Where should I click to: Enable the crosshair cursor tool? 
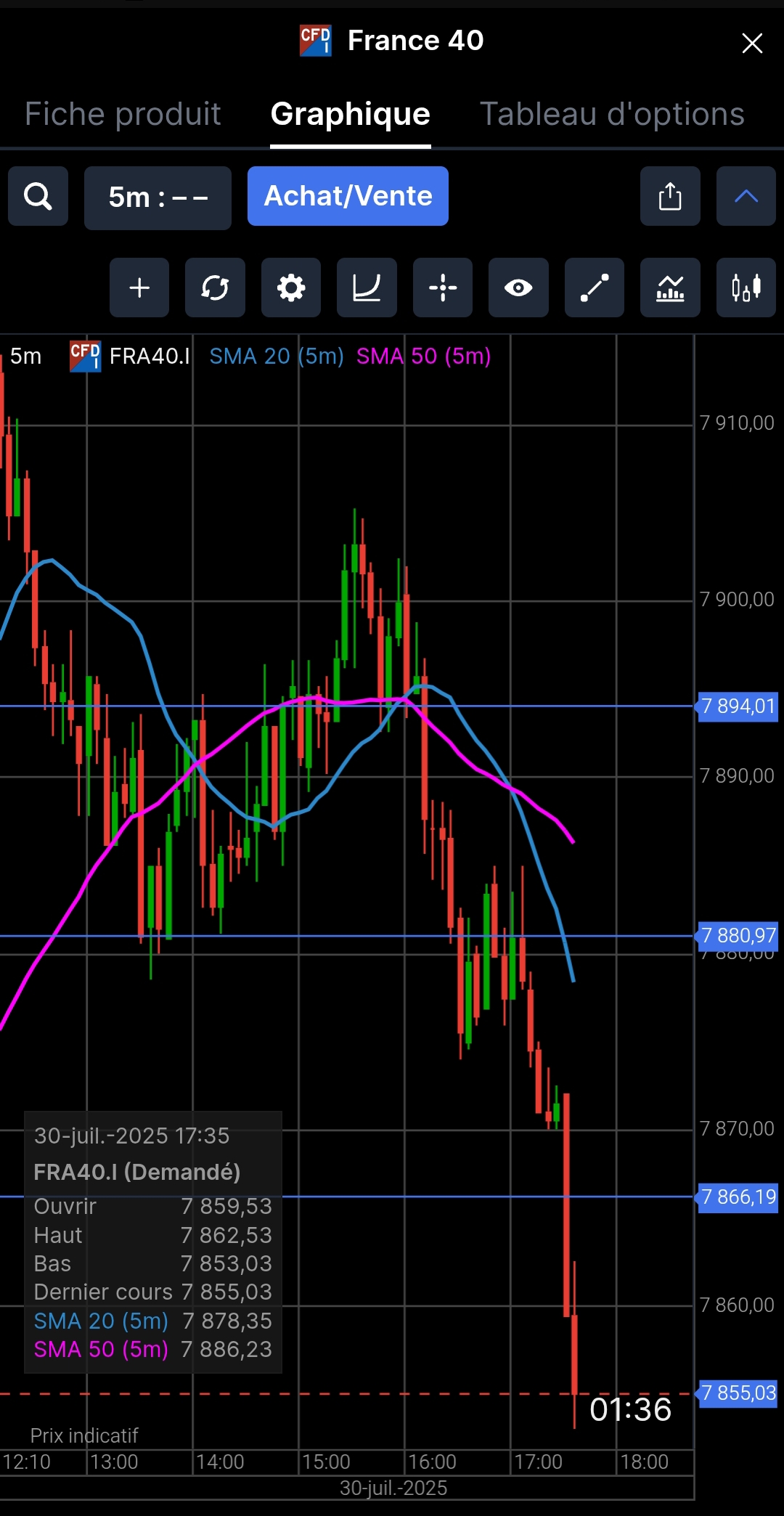coord(443,288)
